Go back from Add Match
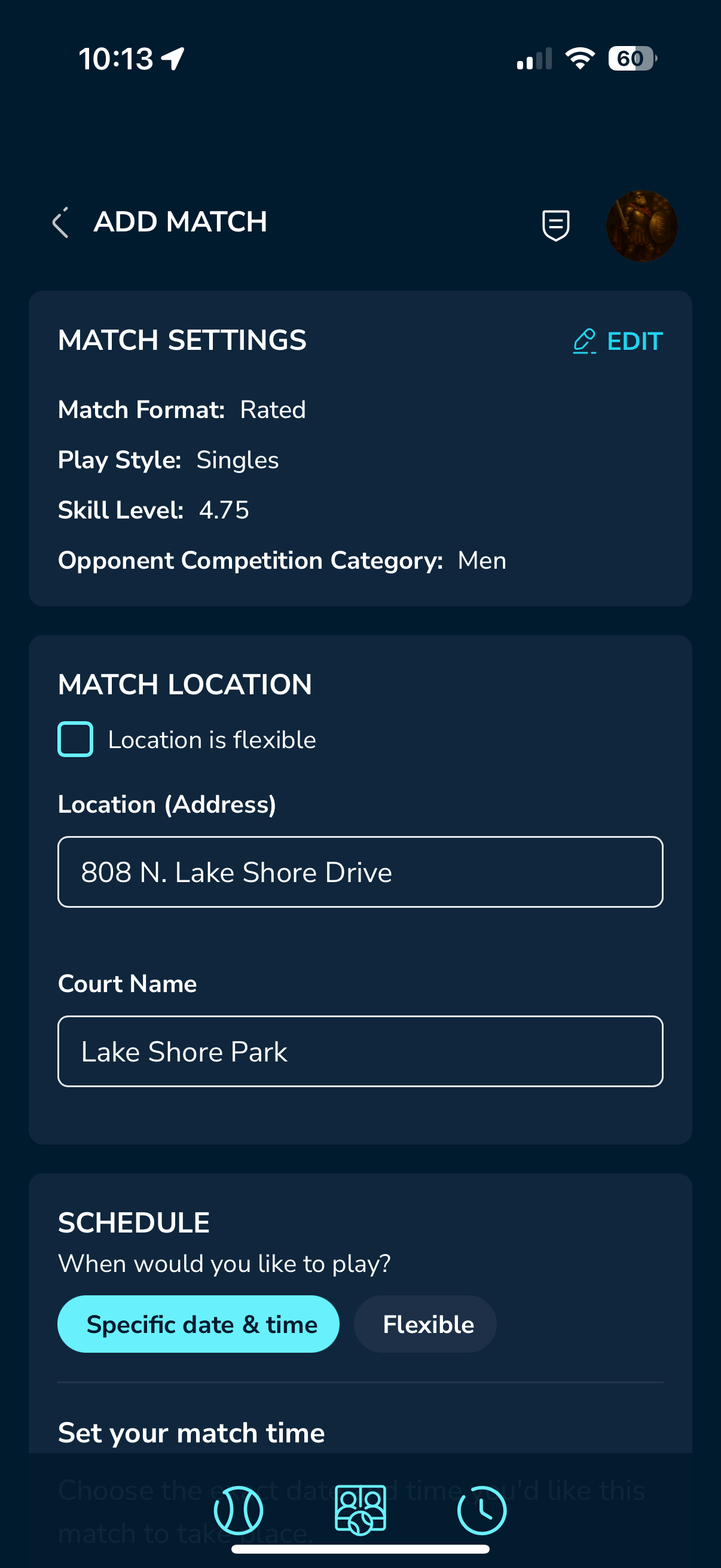Screen dimensions: 721x1568 [60, 222]
